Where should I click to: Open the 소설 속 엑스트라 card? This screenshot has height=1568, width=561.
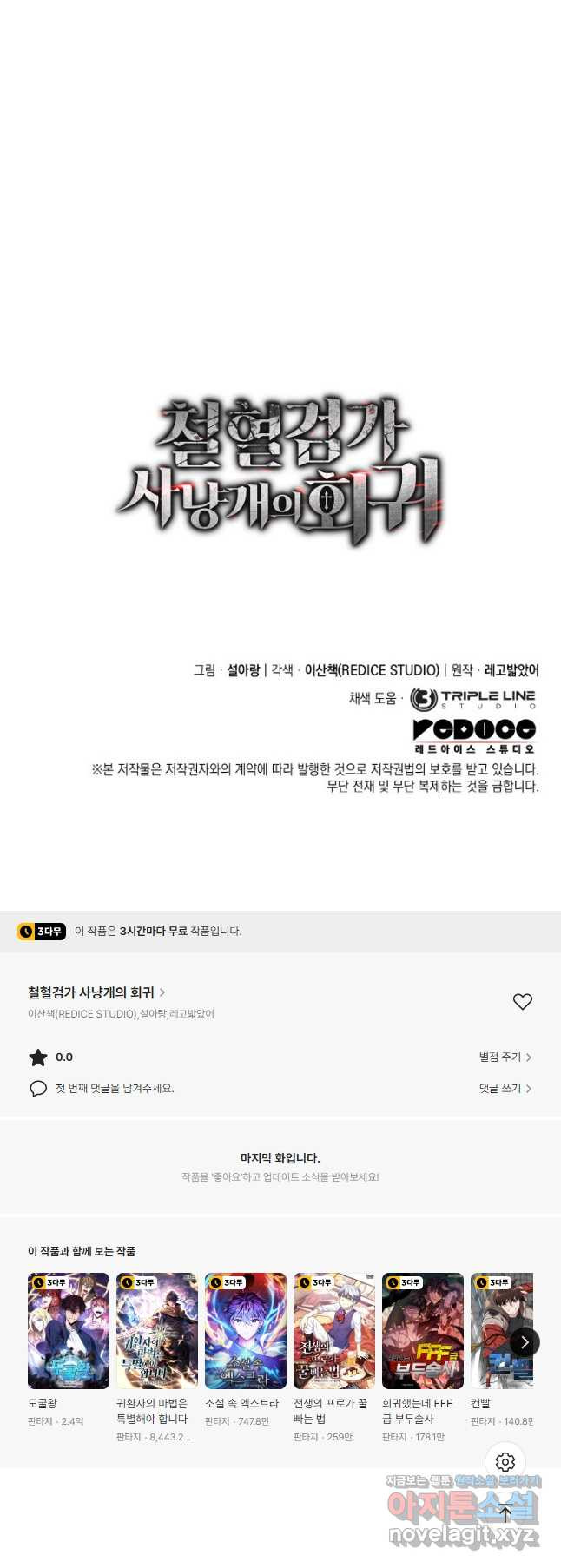[x=246, y=1330]
